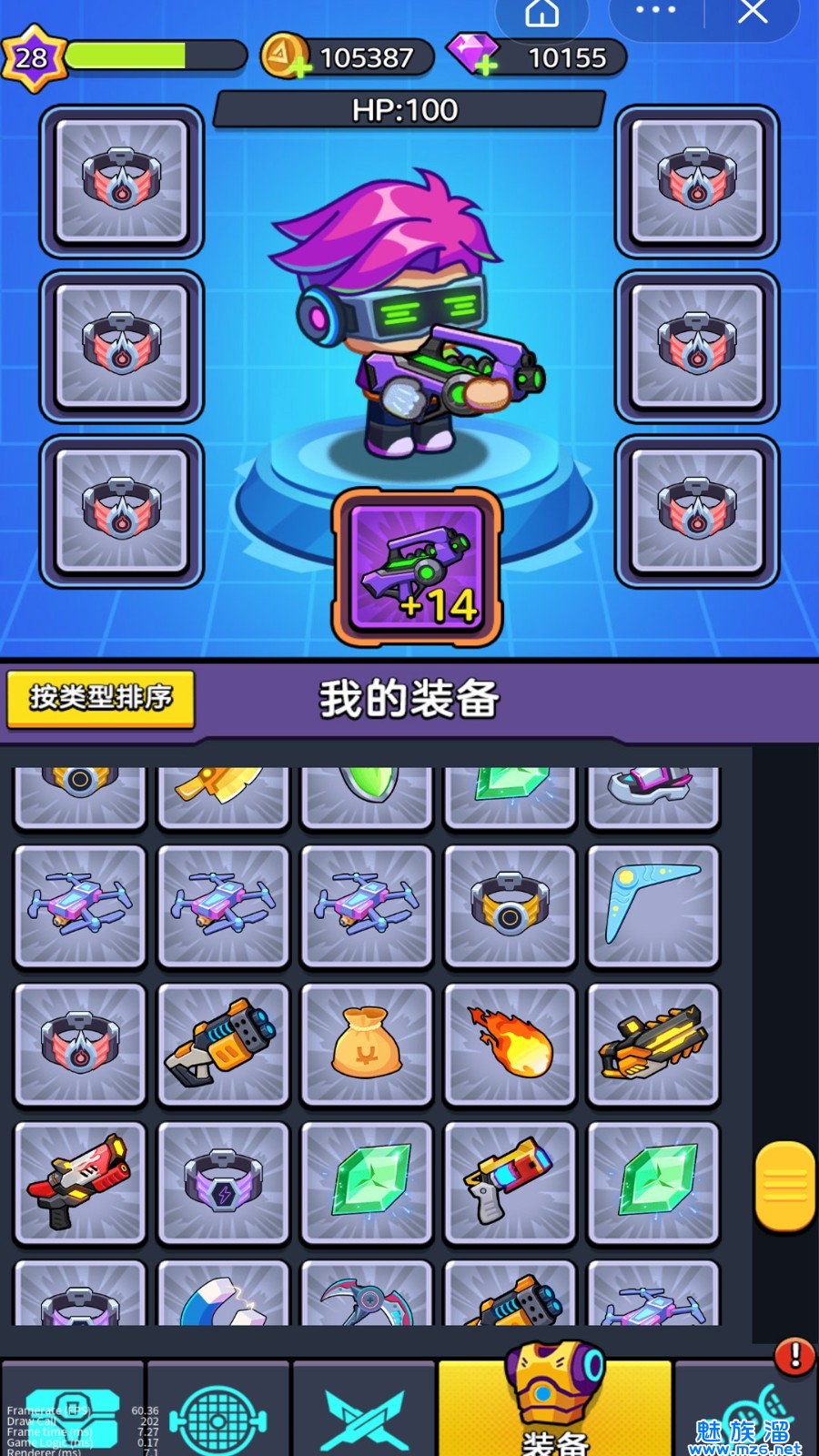Select the money bag item
Image resolution: width=819 pixels, height=1456 pixels.
coord(366,1044)
